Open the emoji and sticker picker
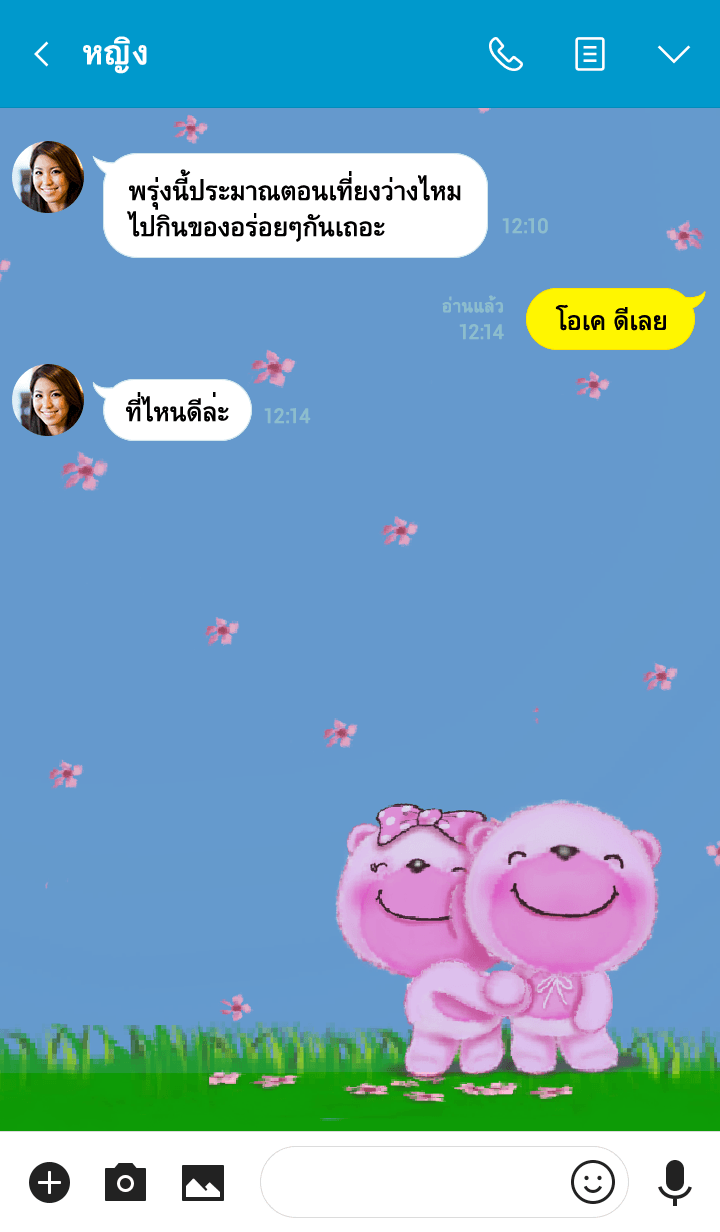720x1232 pixels. point(592,1183)
